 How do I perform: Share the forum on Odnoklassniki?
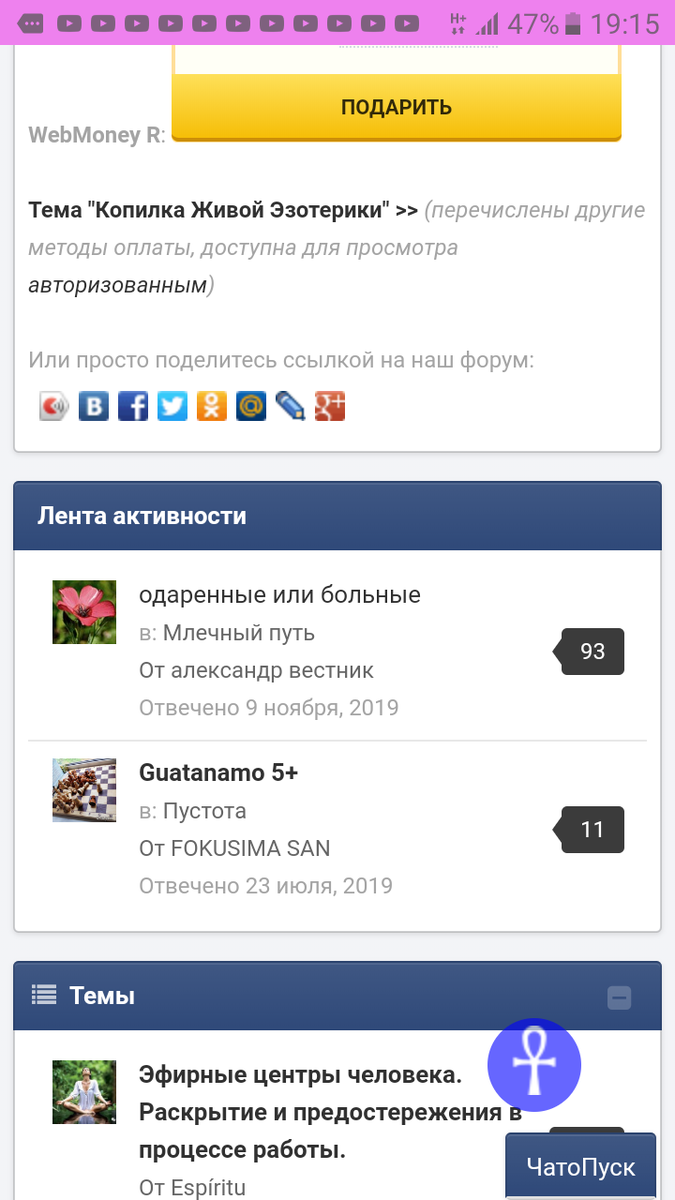point(212,406)
